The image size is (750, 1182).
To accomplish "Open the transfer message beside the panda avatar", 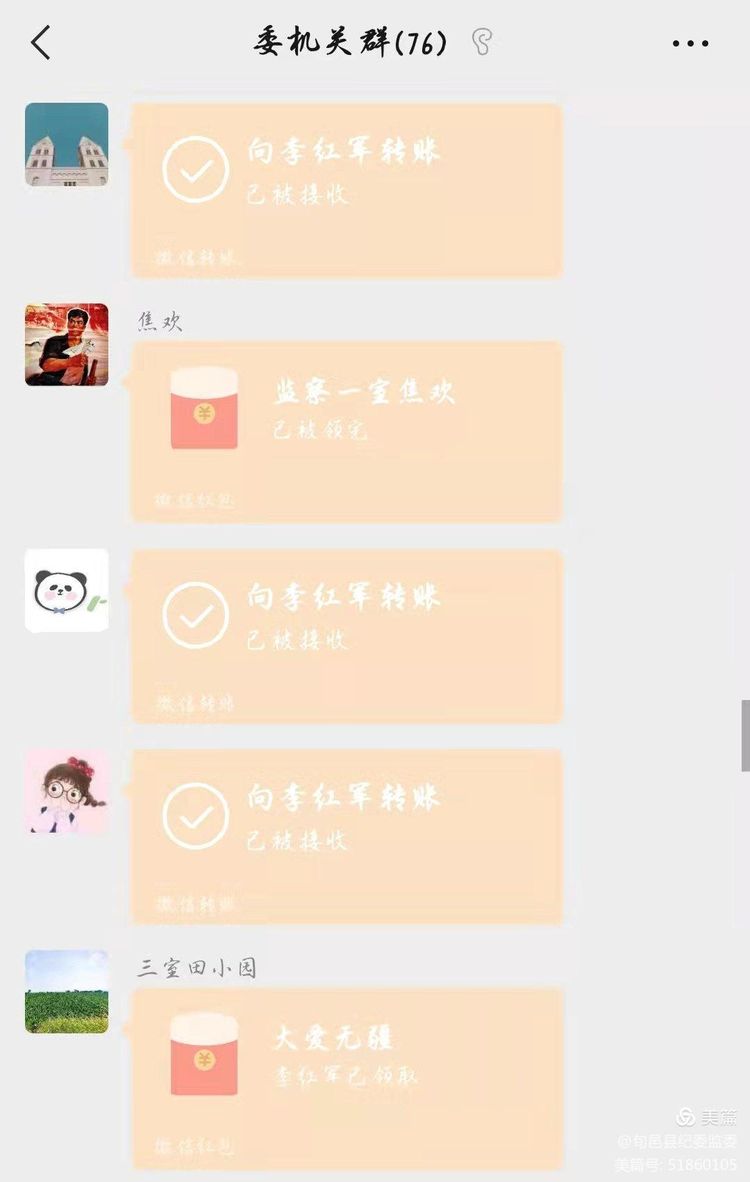I will coord(347,636).
